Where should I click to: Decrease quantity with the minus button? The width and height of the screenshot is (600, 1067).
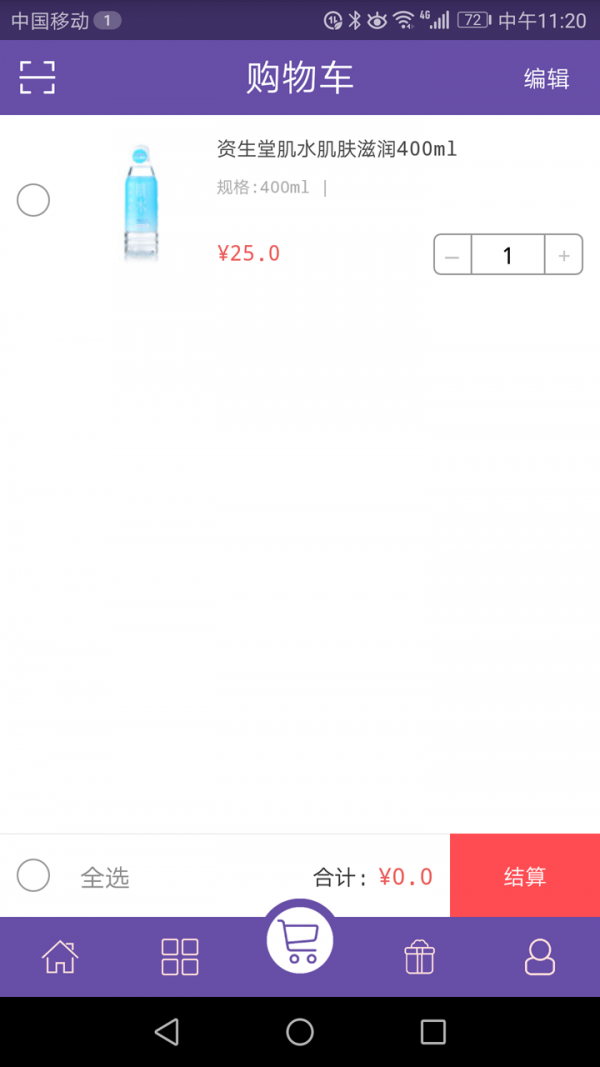pyautogui.click(x=452, y=255)
